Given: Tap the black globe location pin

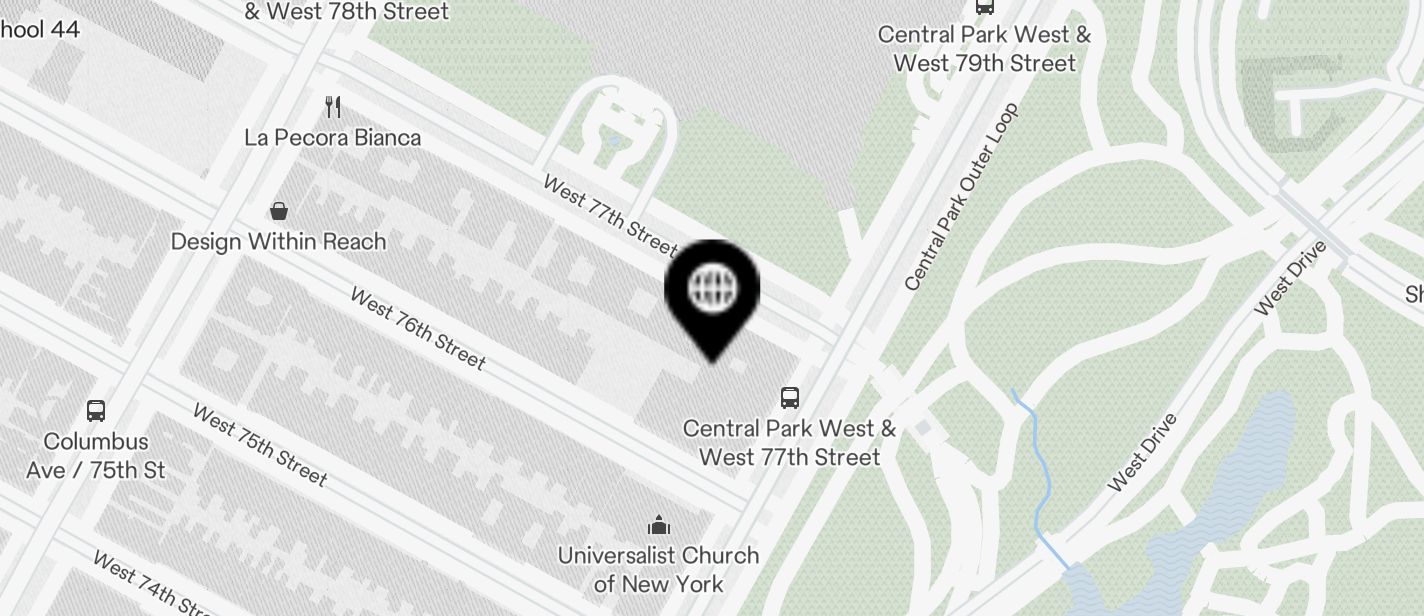Looking at the screenshot, I should point(712,290).
